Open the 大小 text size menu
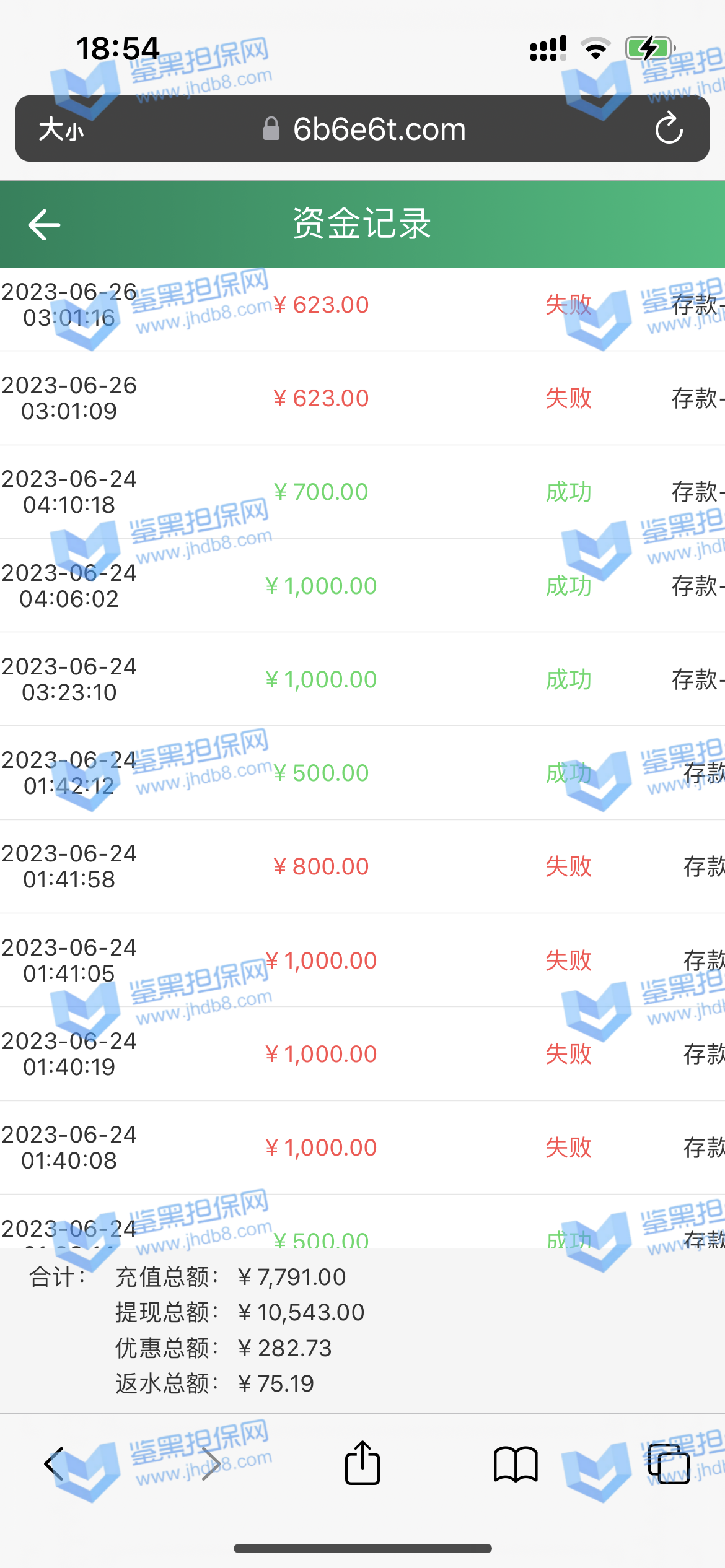The image size is (725, 1568). (x=61, y=129)
